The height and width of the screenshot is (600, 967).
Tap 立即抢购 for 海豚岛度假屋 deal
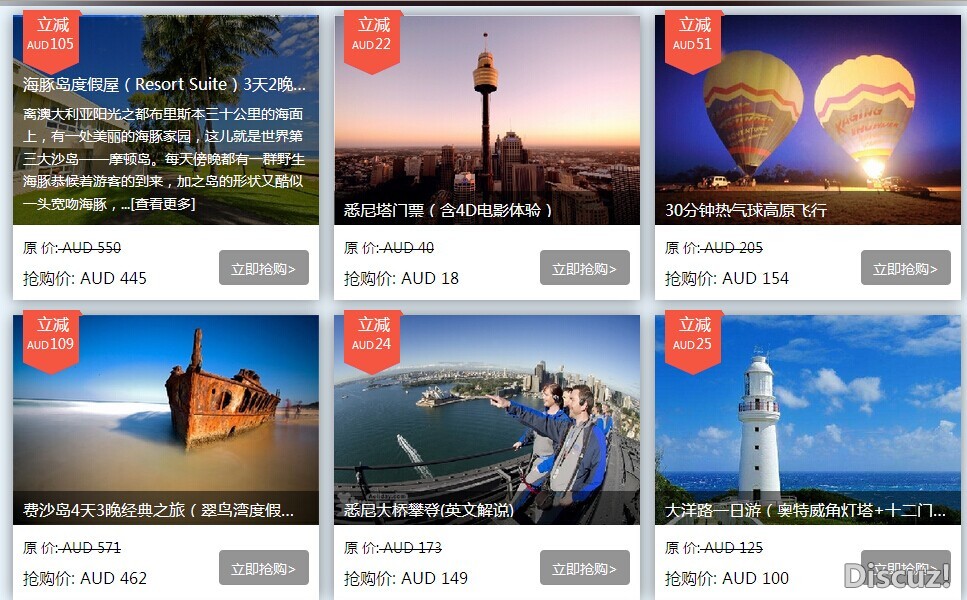263,268
